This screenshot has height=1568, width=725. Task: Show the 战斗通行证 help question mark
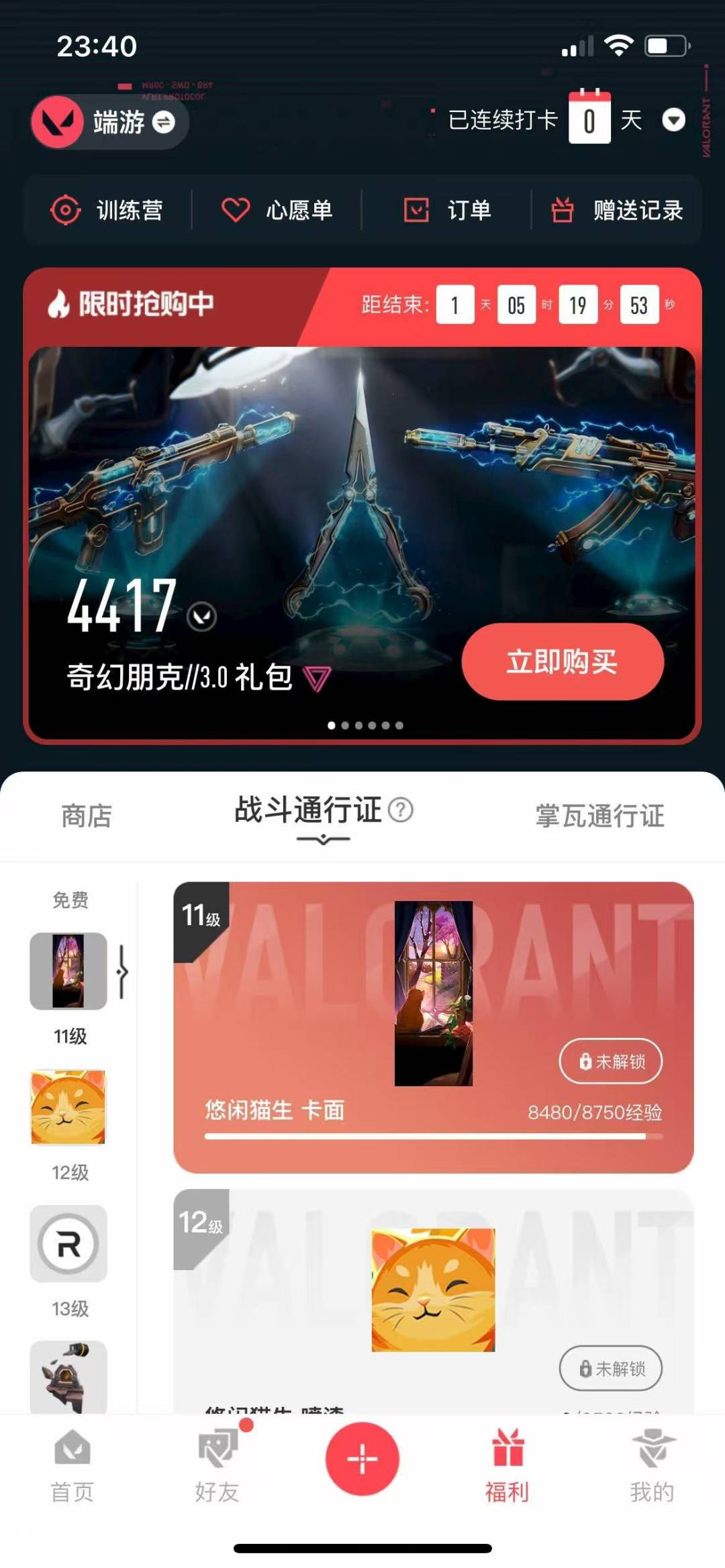[401, 810]
